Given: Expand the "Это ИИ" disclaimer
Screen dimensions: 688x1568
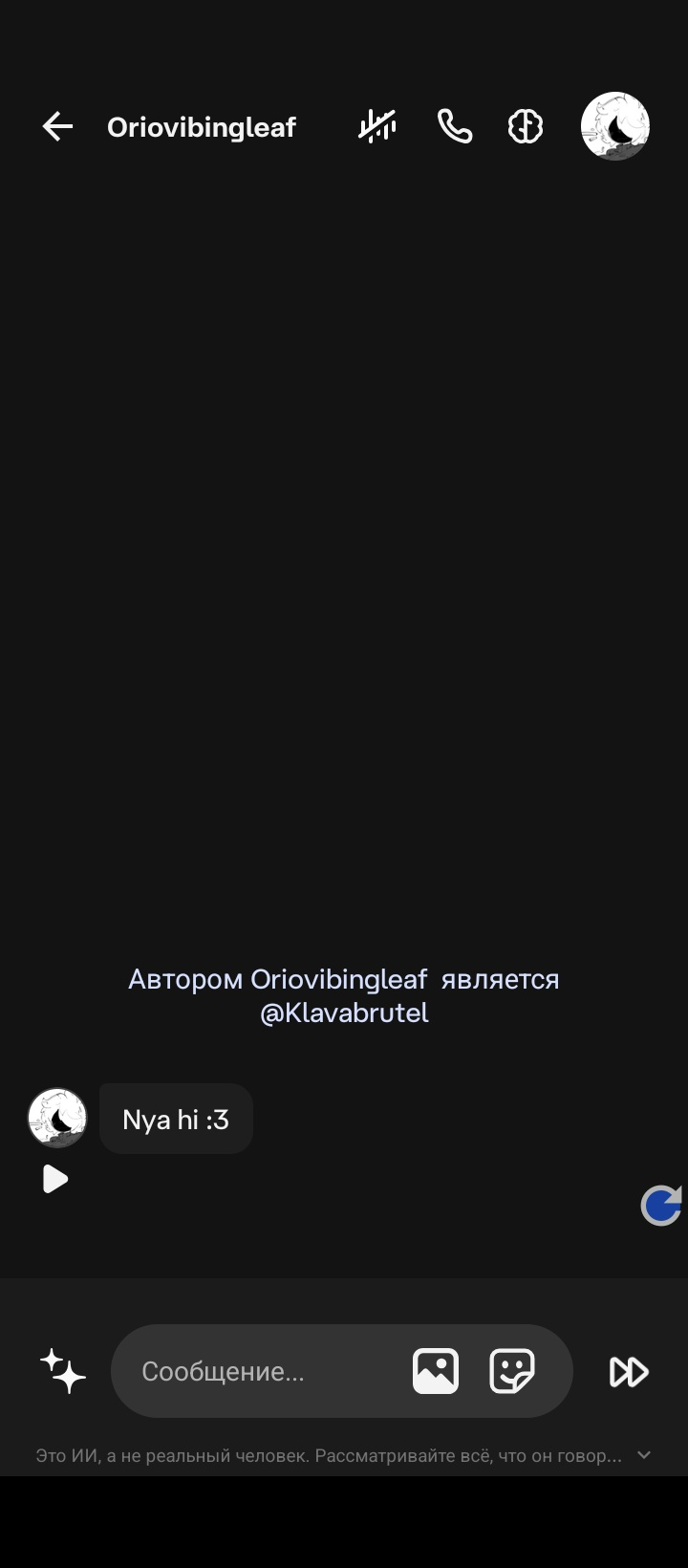Looking at the screenshot, I should point(644,1455).
